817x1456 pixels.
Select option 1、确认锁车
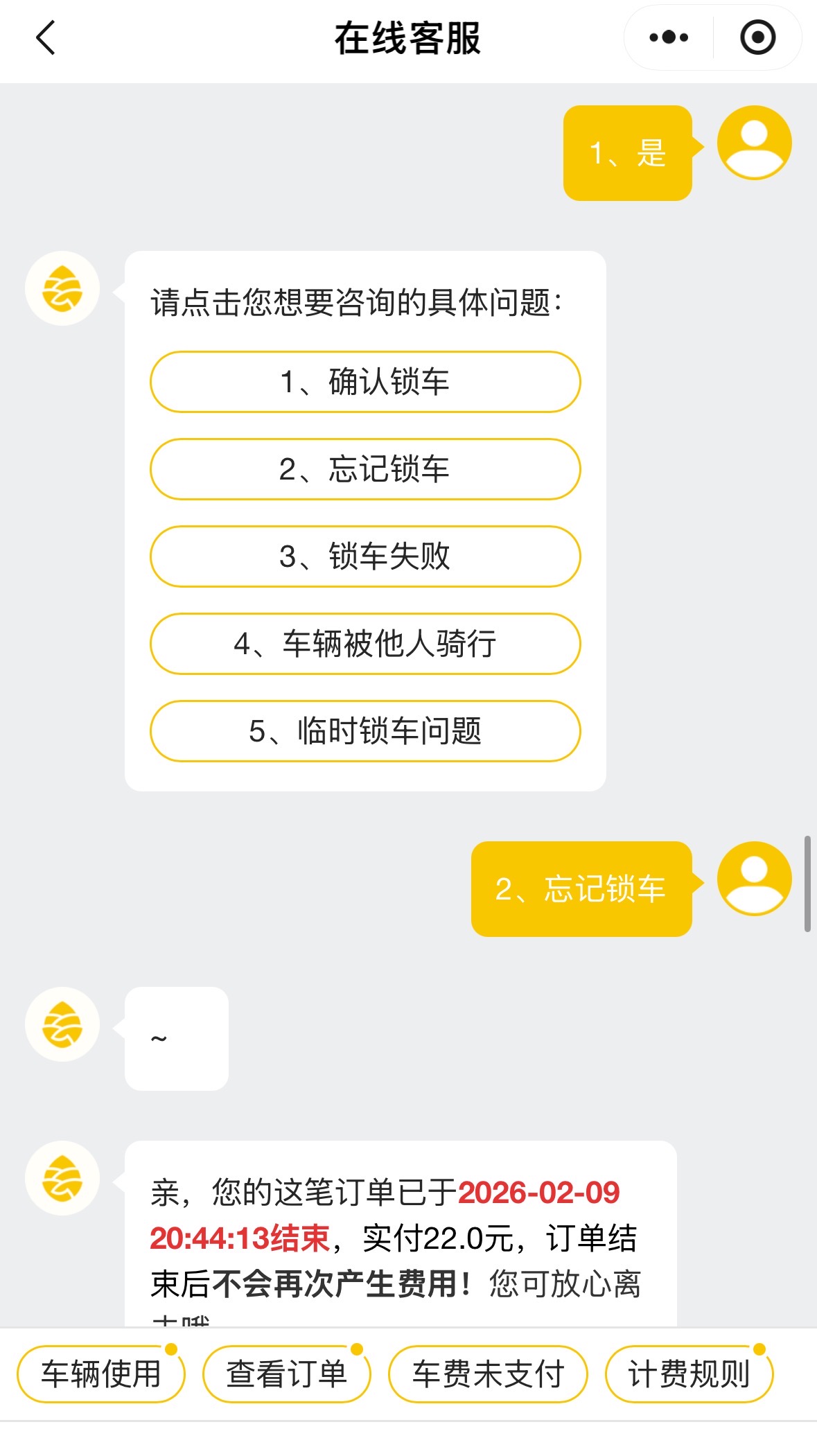pos(365,382)
